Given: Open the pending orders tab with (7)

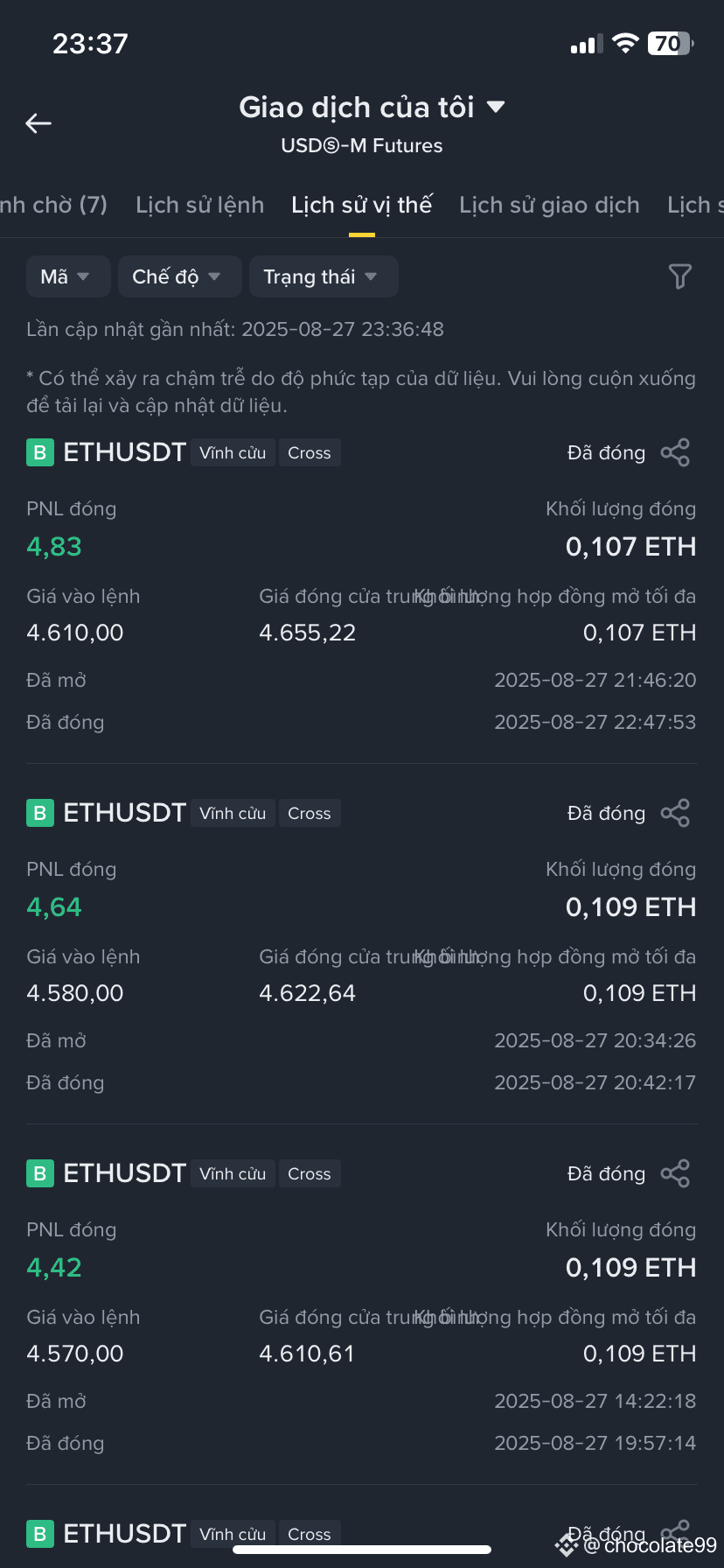Looking at the screenshot, I should [x=52, y=205].
